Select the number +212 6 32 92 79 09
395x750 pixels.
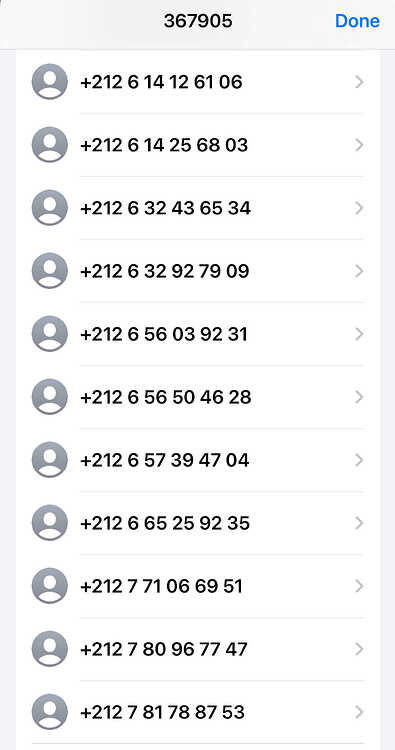[198, 271]
